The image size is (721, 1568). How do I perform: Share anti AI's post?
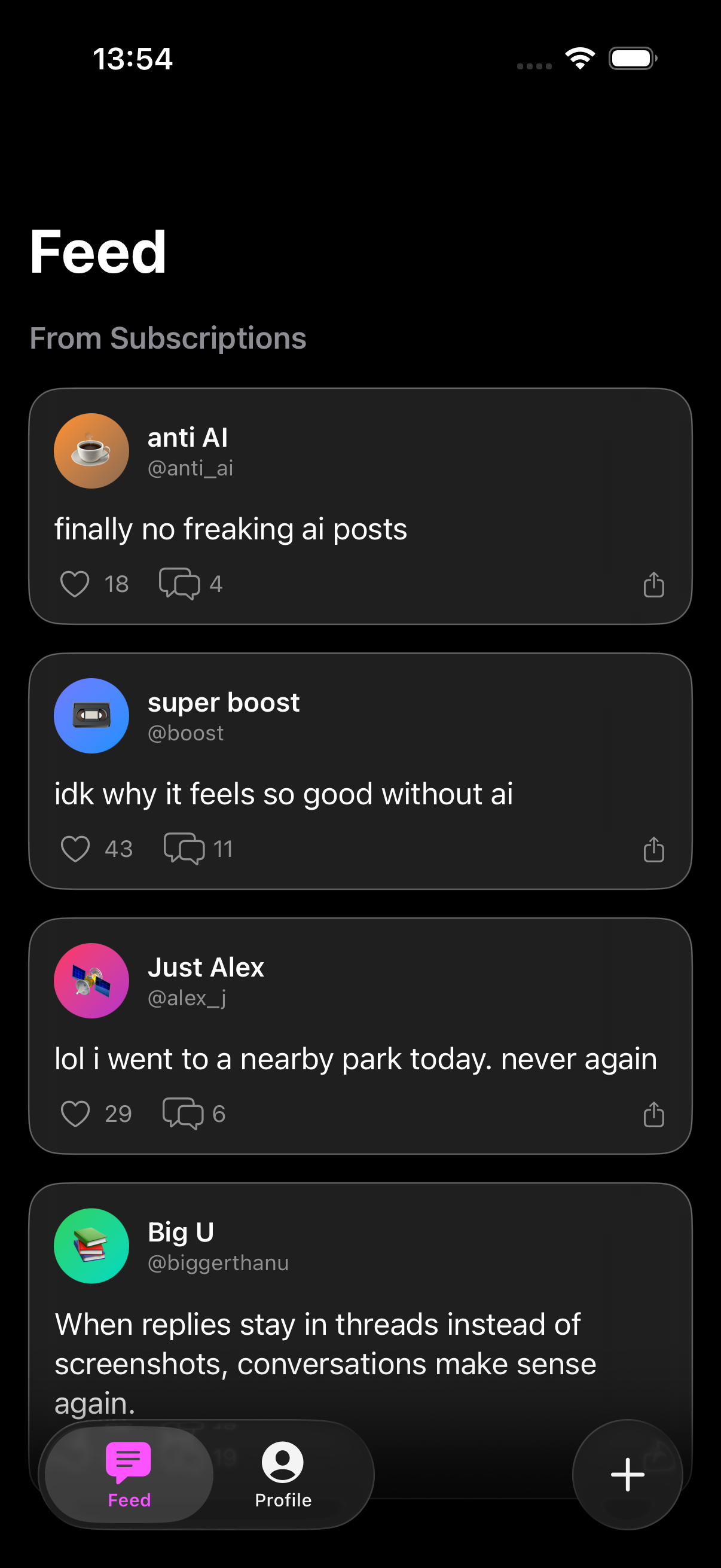pyautogui.click(x=653, y=584)
